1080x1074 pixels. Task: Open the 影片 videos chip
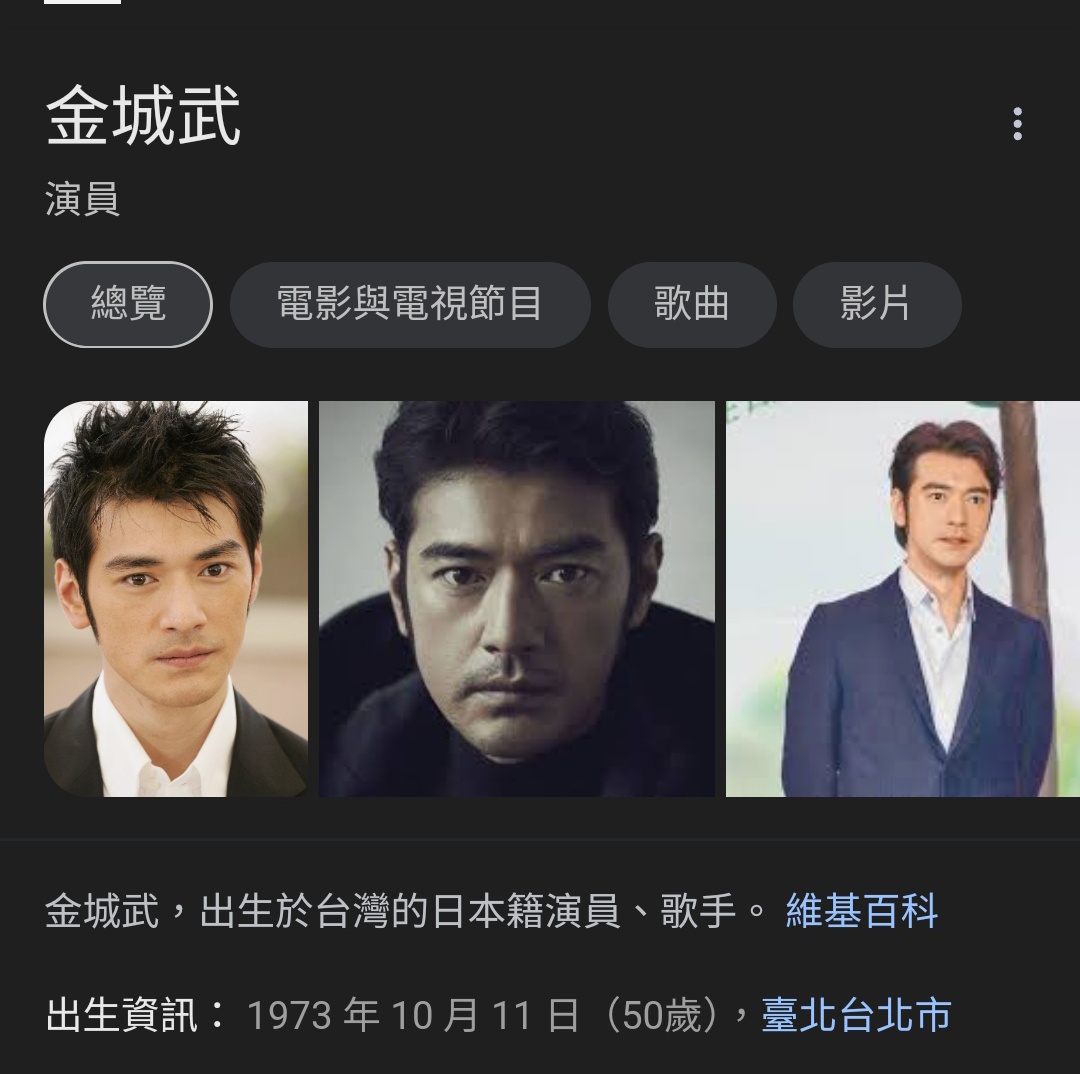[x=876, y=304]
